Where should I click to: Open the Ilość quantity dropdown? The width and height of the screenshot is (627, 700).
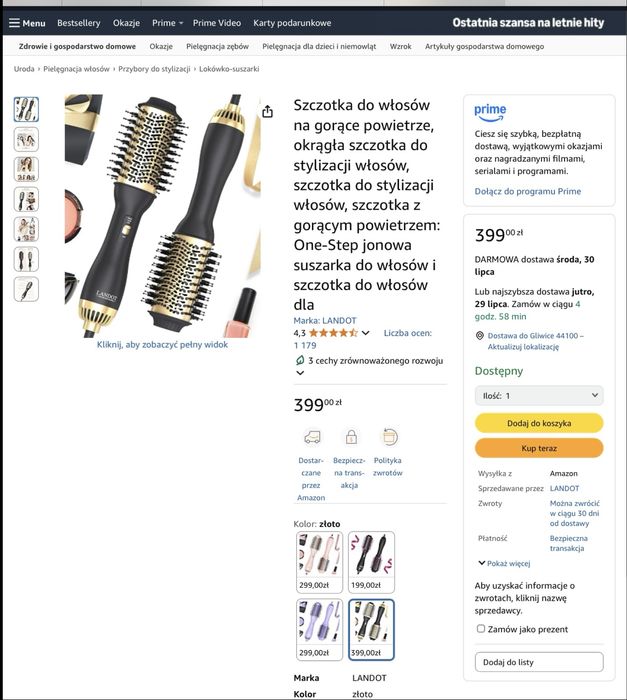539,395
